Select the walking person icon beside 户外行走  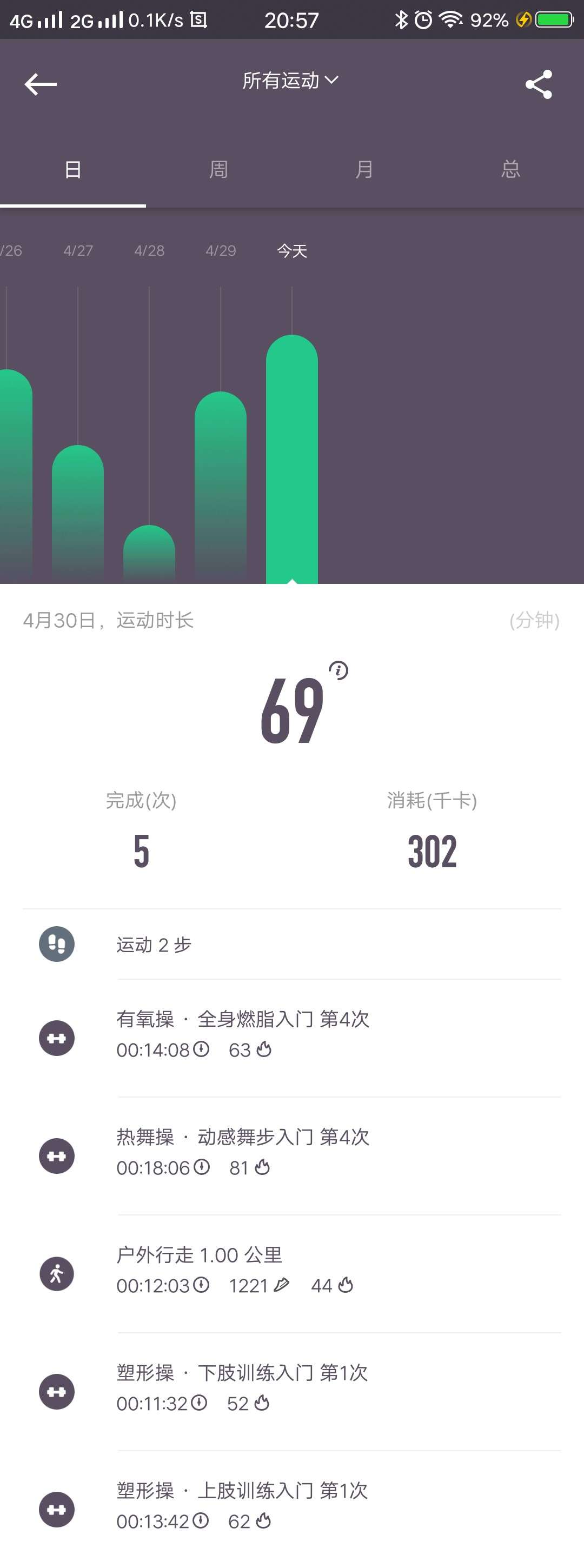[57, 1273]
